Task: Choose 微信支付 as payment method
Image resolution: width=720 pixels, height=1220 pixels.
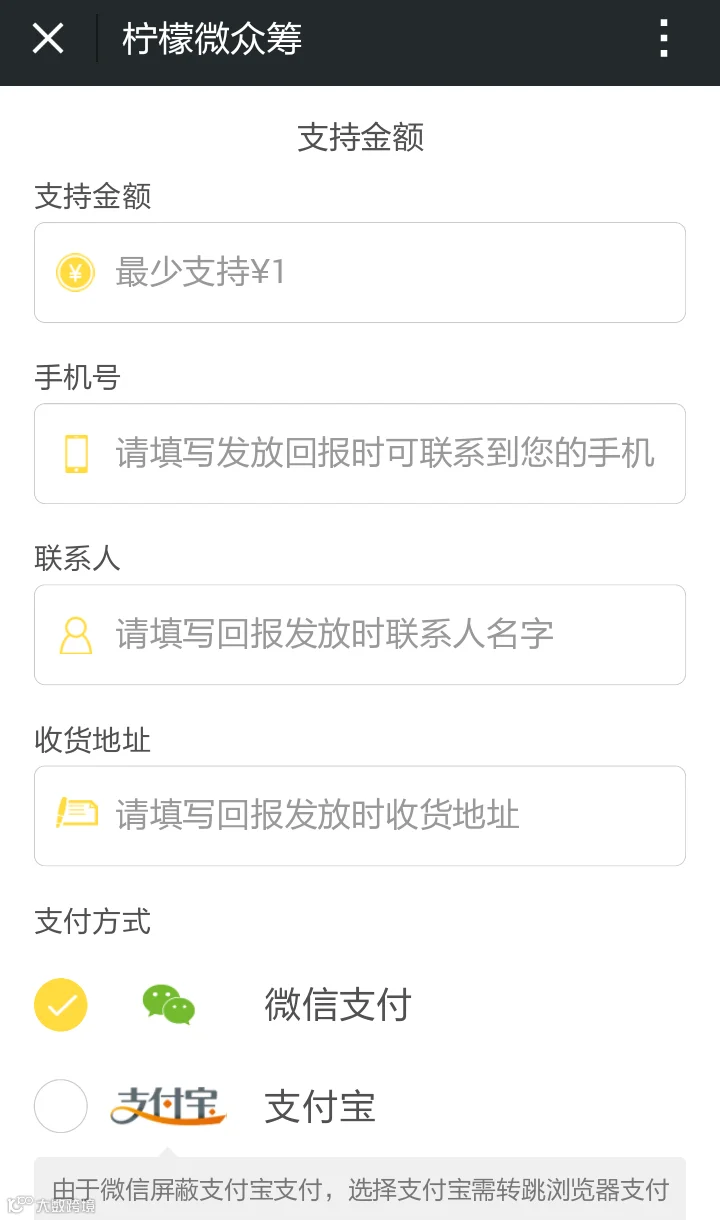Action: pos(61,1005)
